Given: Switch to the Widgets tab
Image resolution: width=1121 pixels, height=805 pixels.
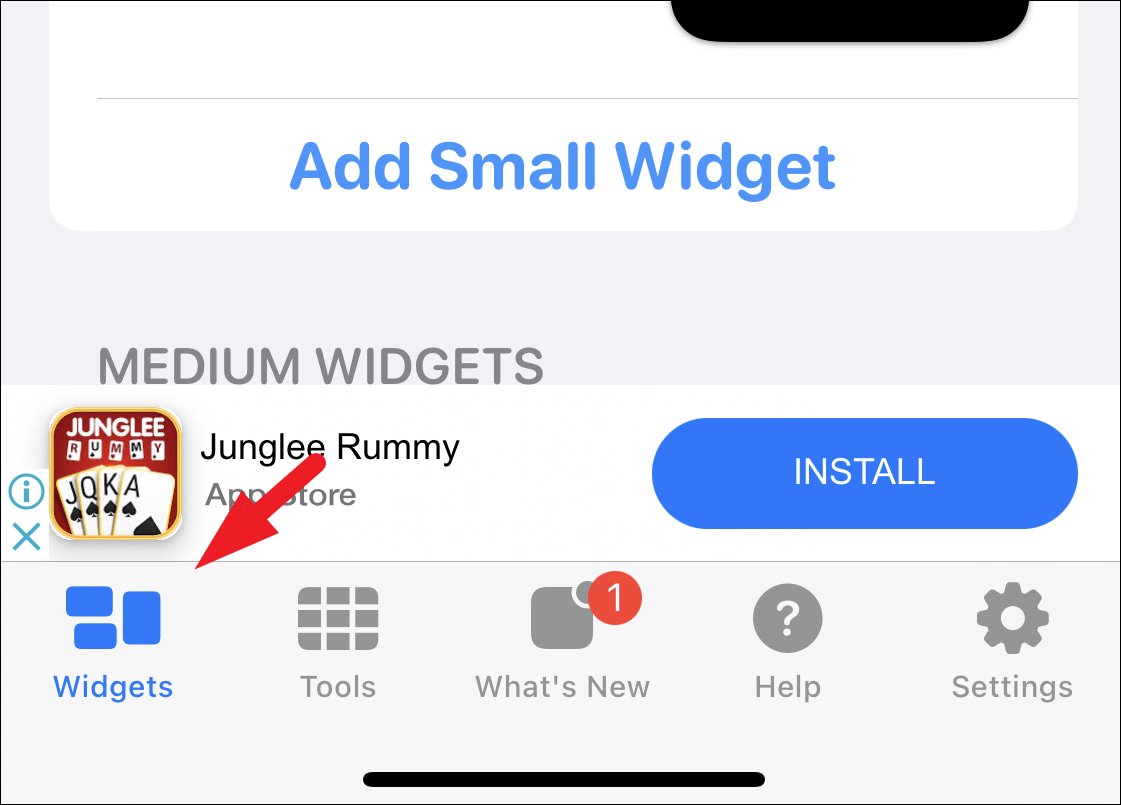Looking at the screenshot, I should [x=113, y=641].
